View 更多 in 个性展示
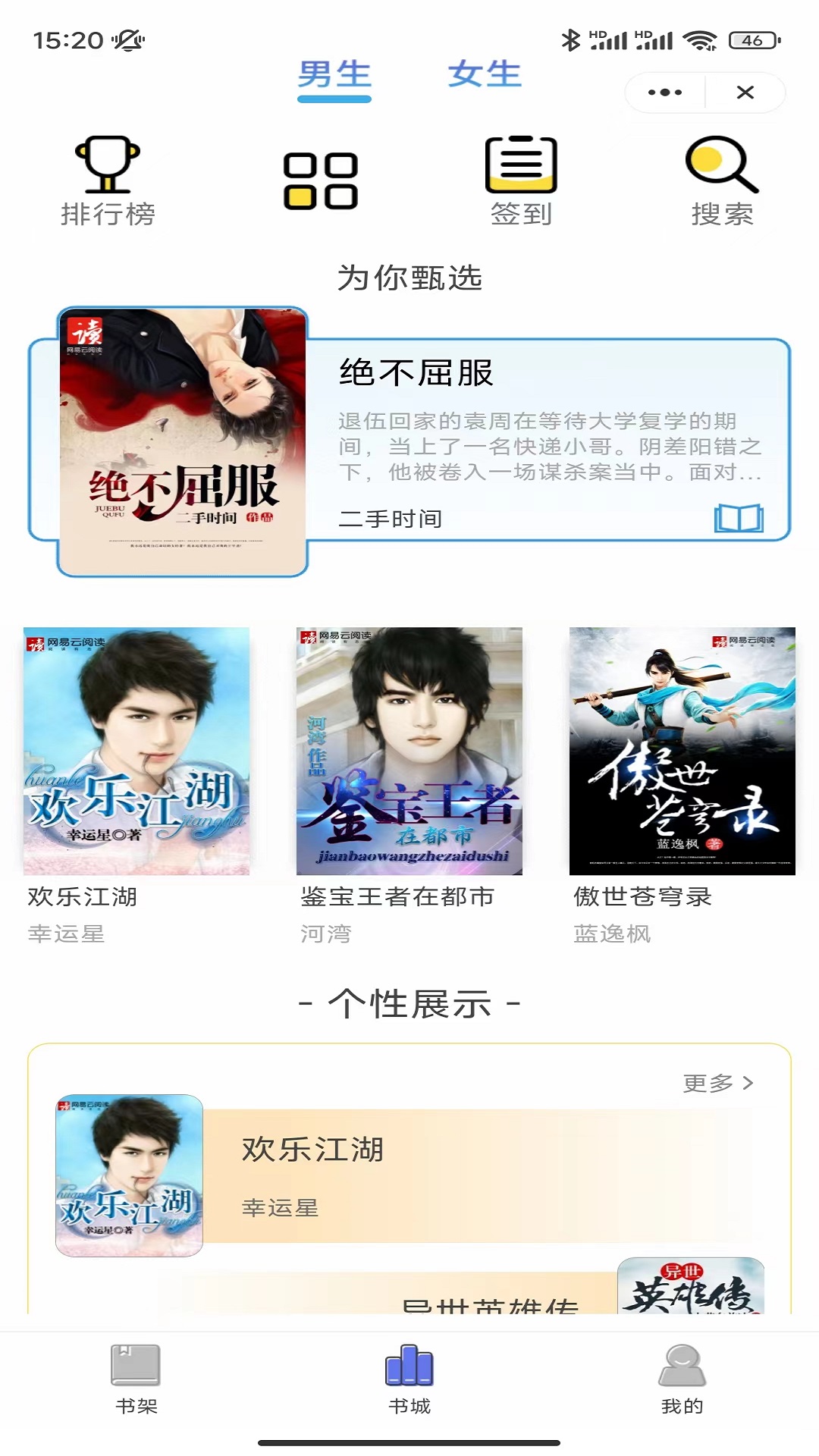The height and width of the screenshot is (1456, 819). (x=717, y=1083)
